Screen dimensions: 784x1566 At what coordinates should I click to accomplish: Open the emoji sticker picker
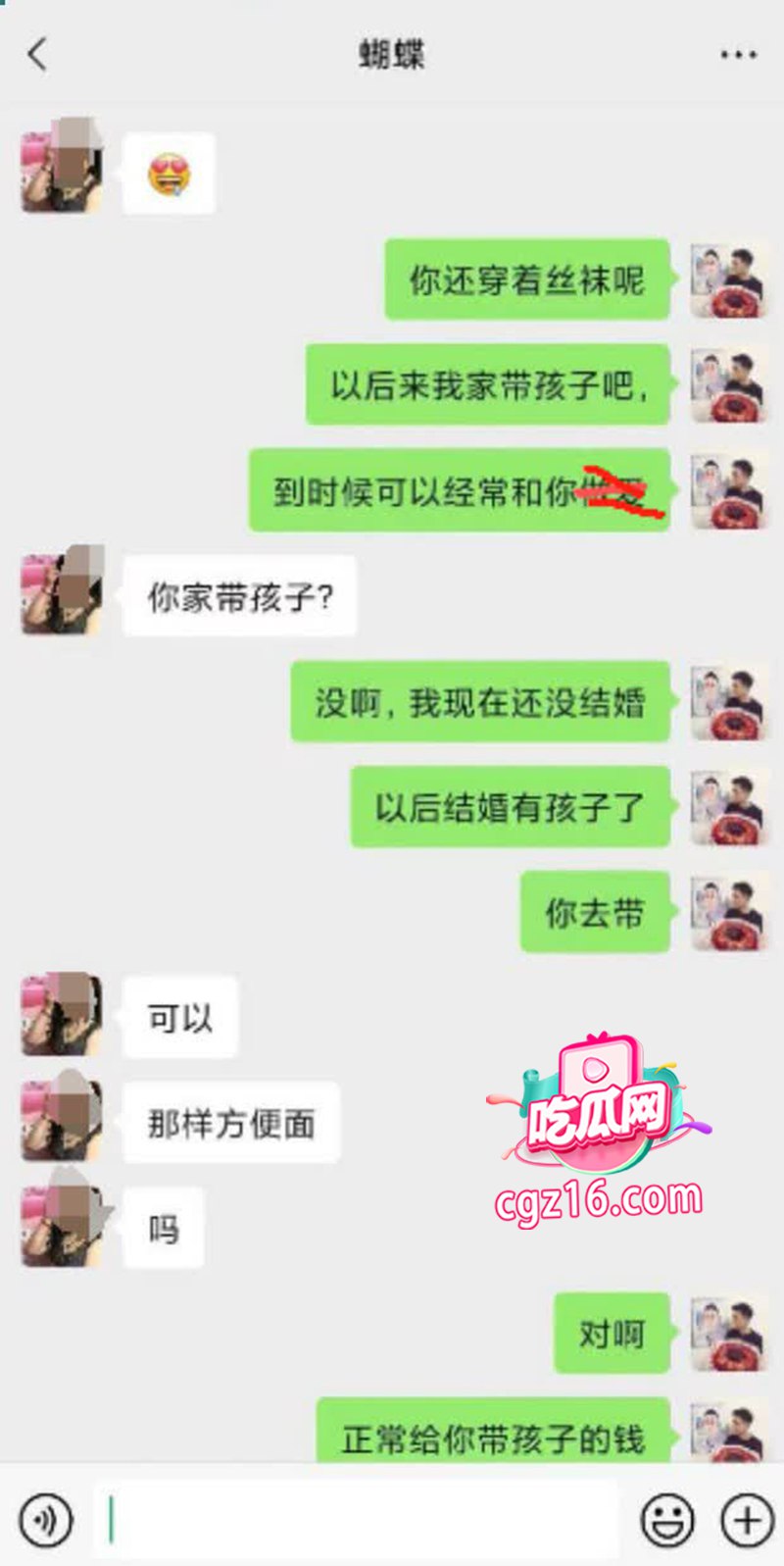click(x=667, y=1520)
